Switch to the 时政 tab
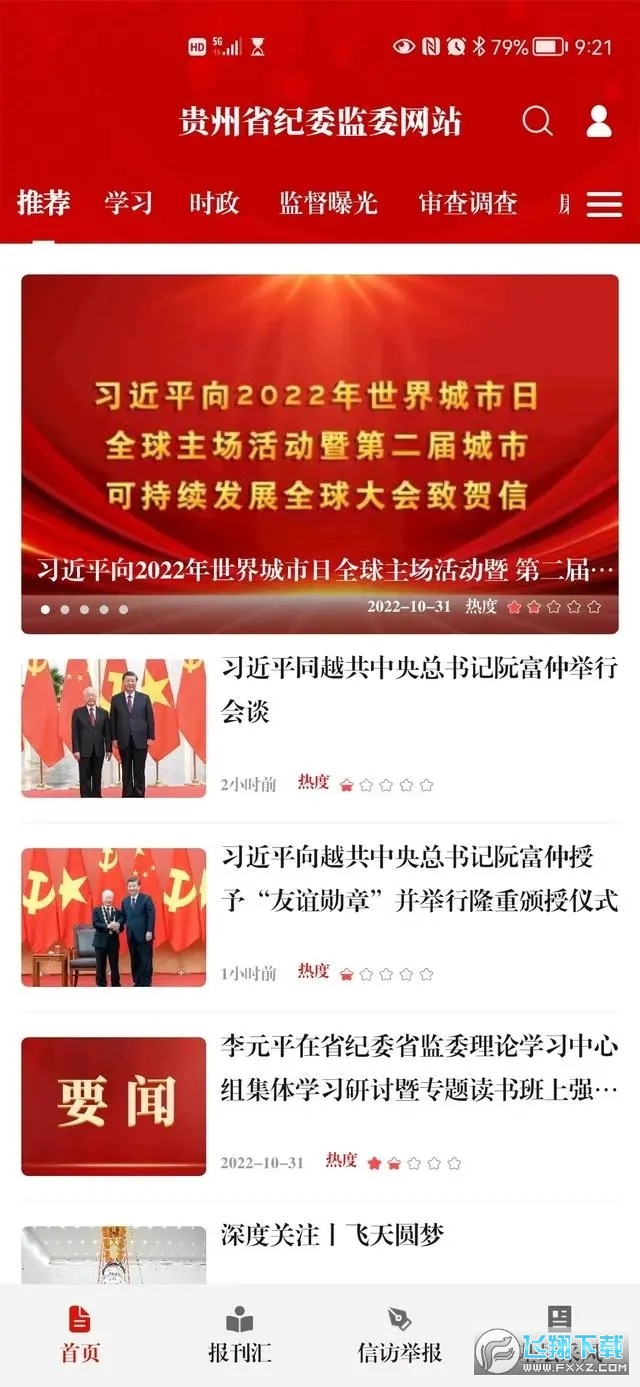The image size is (640, 1387). point(214,203)
